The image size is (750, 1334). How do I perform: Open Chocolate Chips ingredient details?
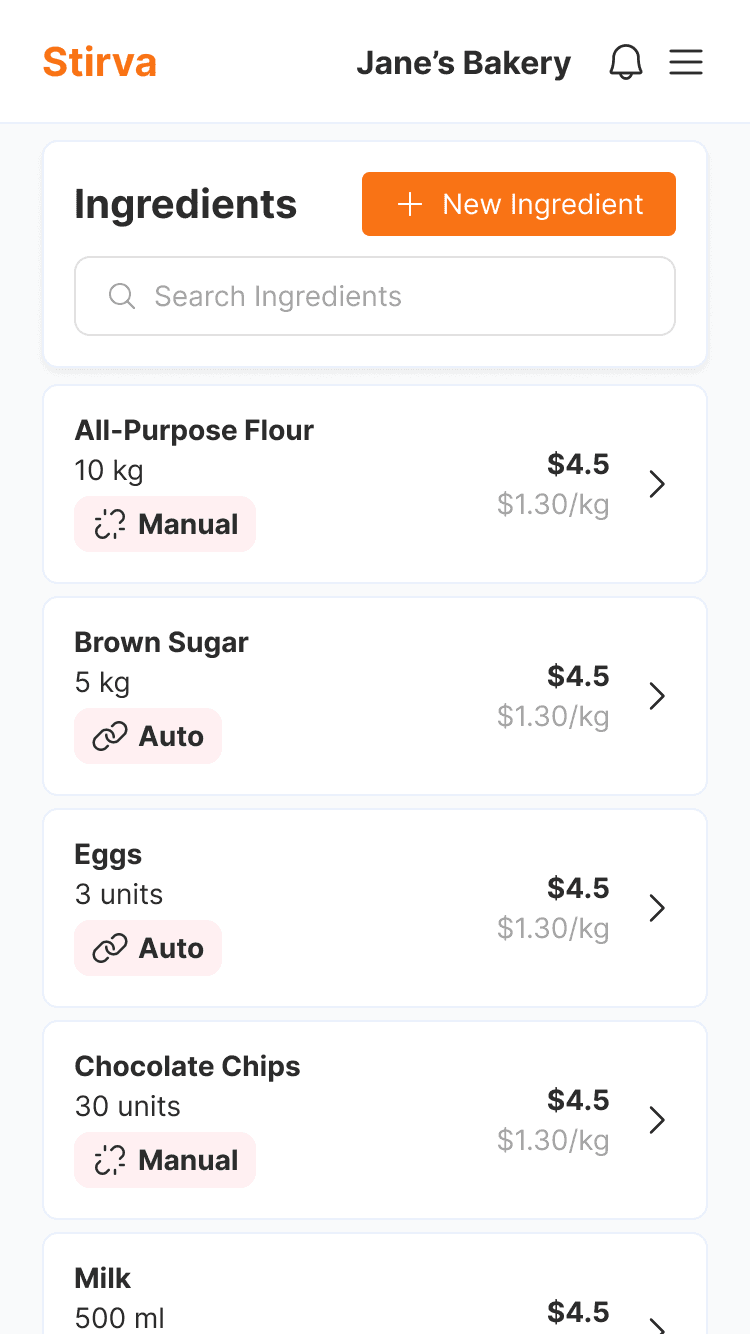(375, 1120)
